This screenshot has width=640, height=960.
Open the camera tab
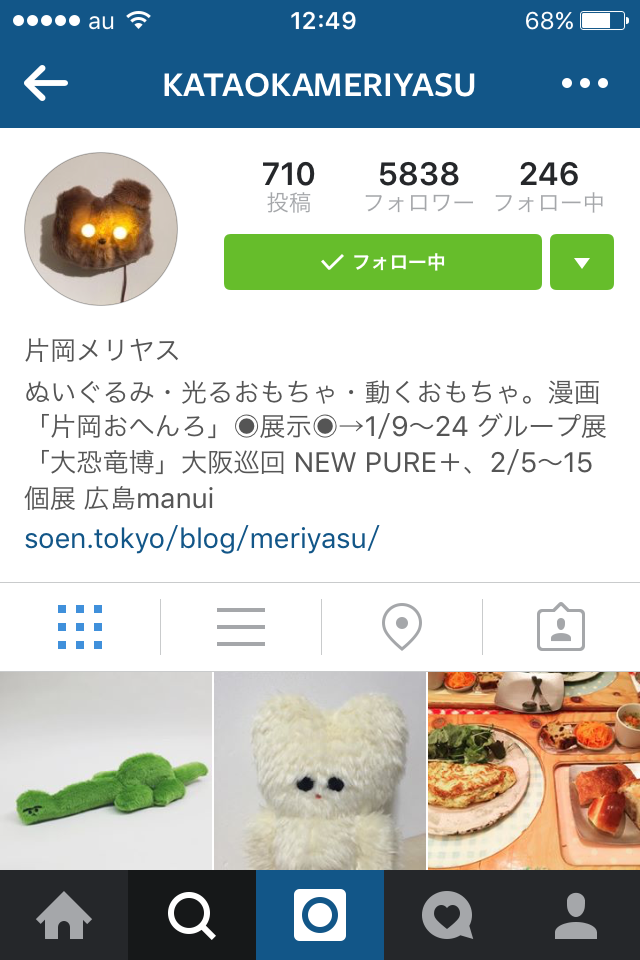tap(320, 915)
